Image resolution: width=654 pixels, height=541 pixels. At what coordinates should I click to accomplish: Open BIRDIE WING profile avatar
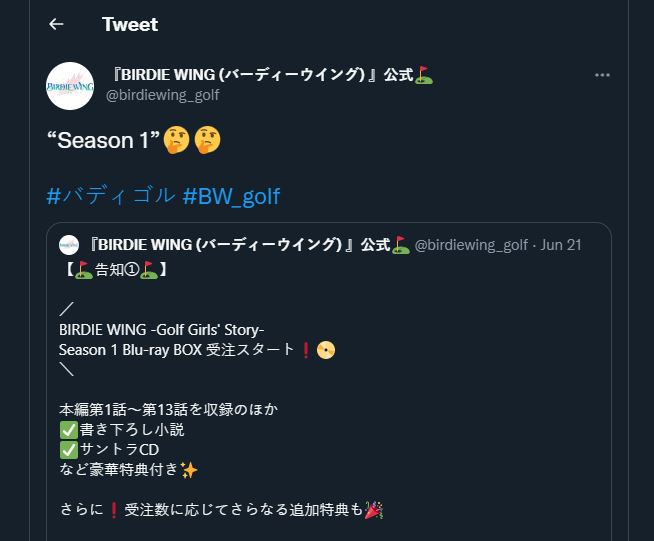70,85
